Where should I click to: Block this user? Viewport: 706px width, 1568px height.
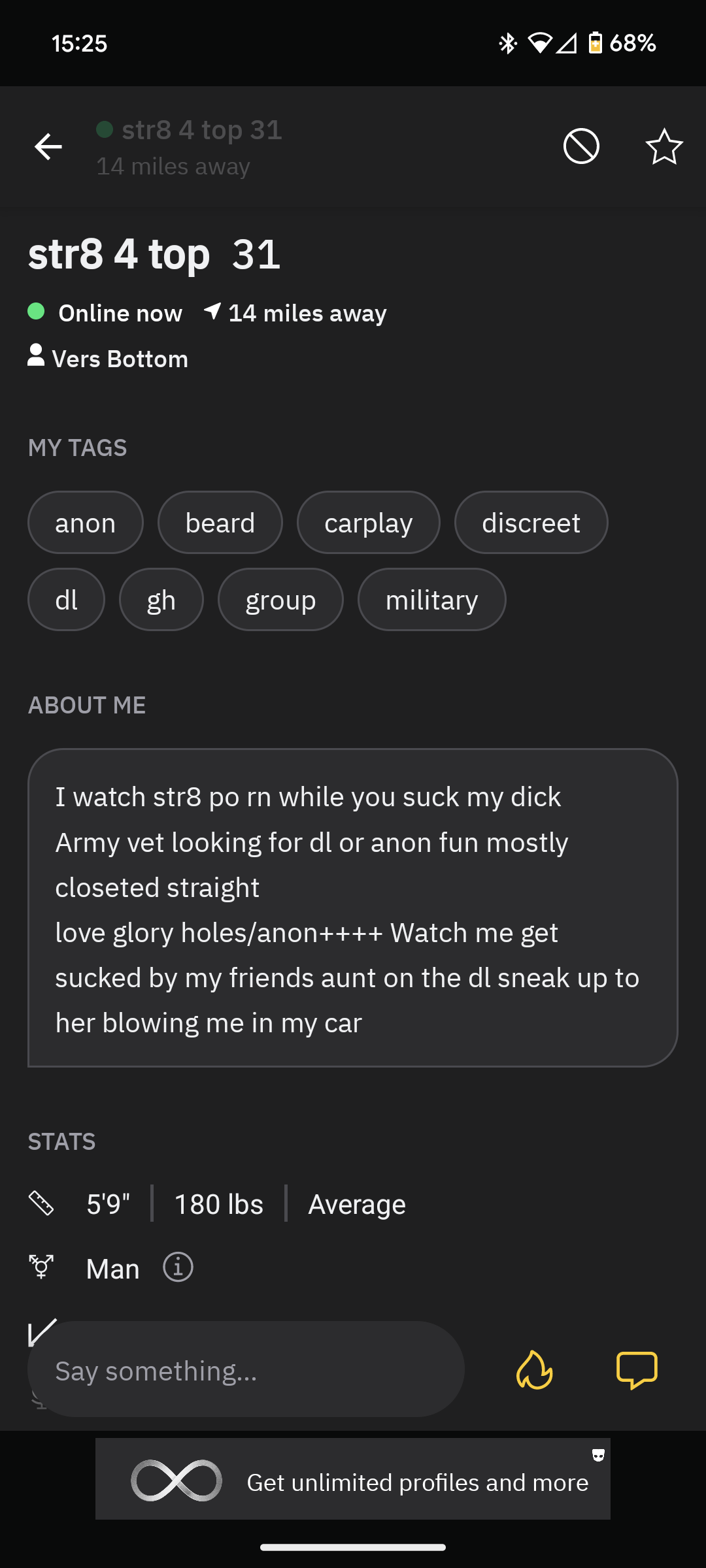[581, 146]
